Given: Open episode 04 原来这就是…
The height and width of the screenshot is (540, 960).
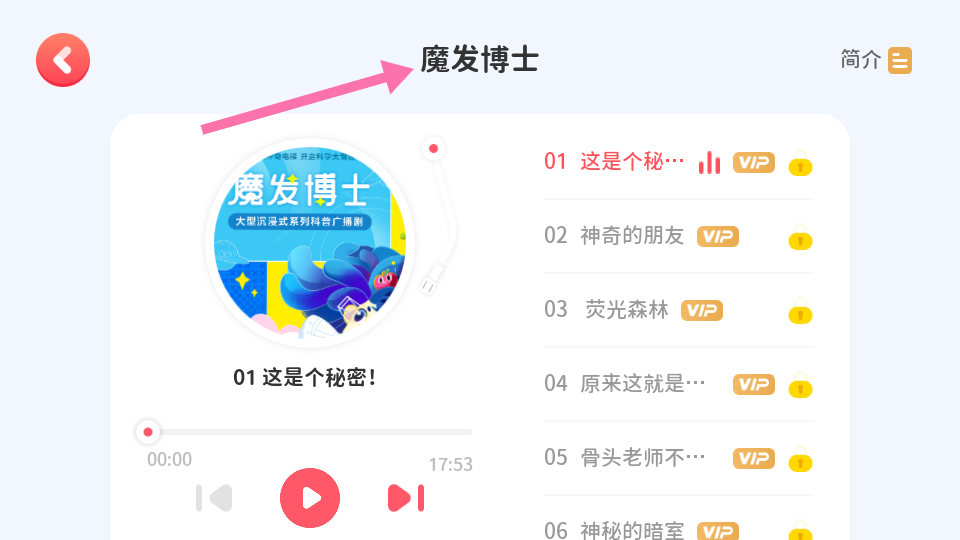Looking at the screenshot, I should 632,384.
